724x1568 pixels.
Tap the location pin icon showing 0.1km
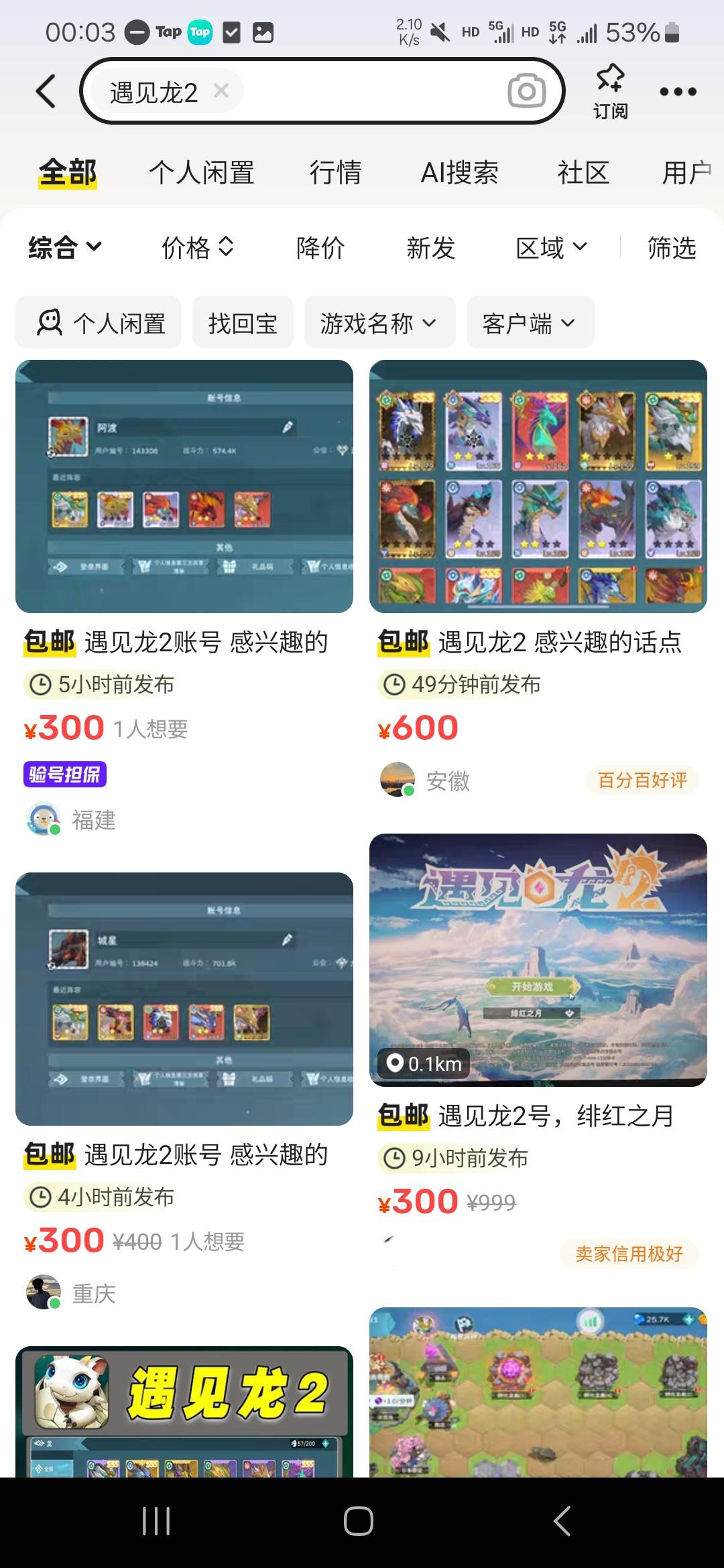pos(394,1063)
